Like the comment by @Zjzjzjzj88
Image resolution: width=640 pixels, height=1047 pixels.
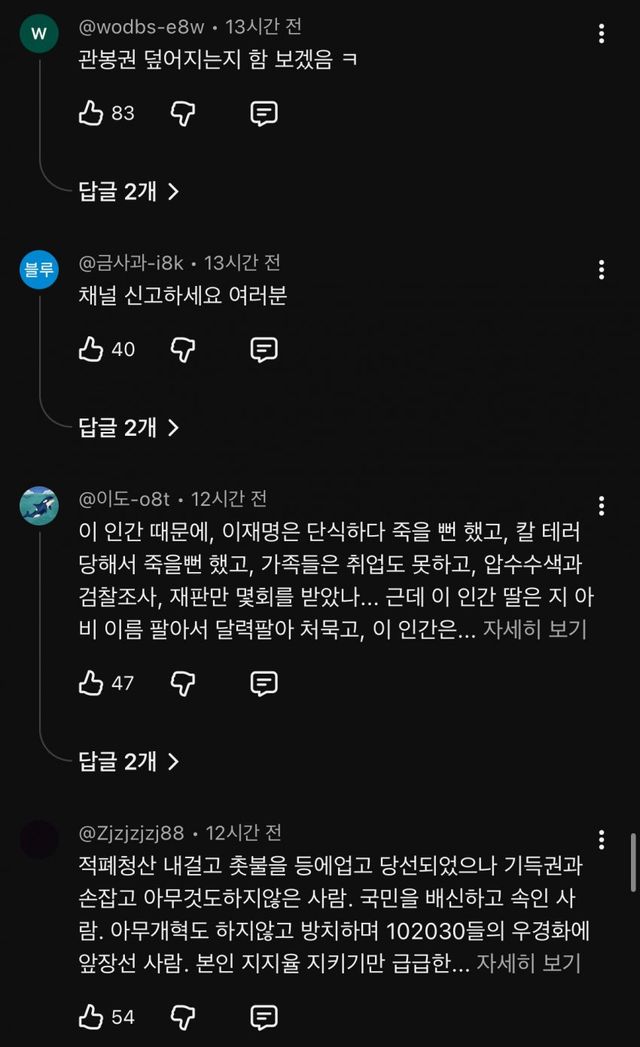point(92,1018)
